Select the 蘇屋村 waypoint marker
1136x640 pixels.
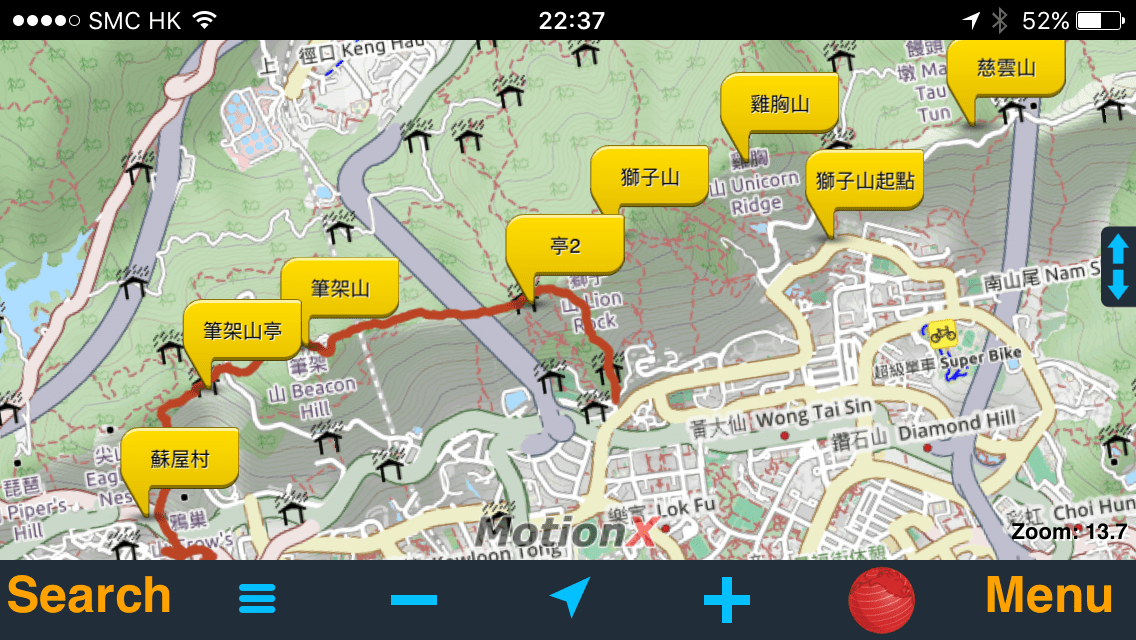(180, 459)
